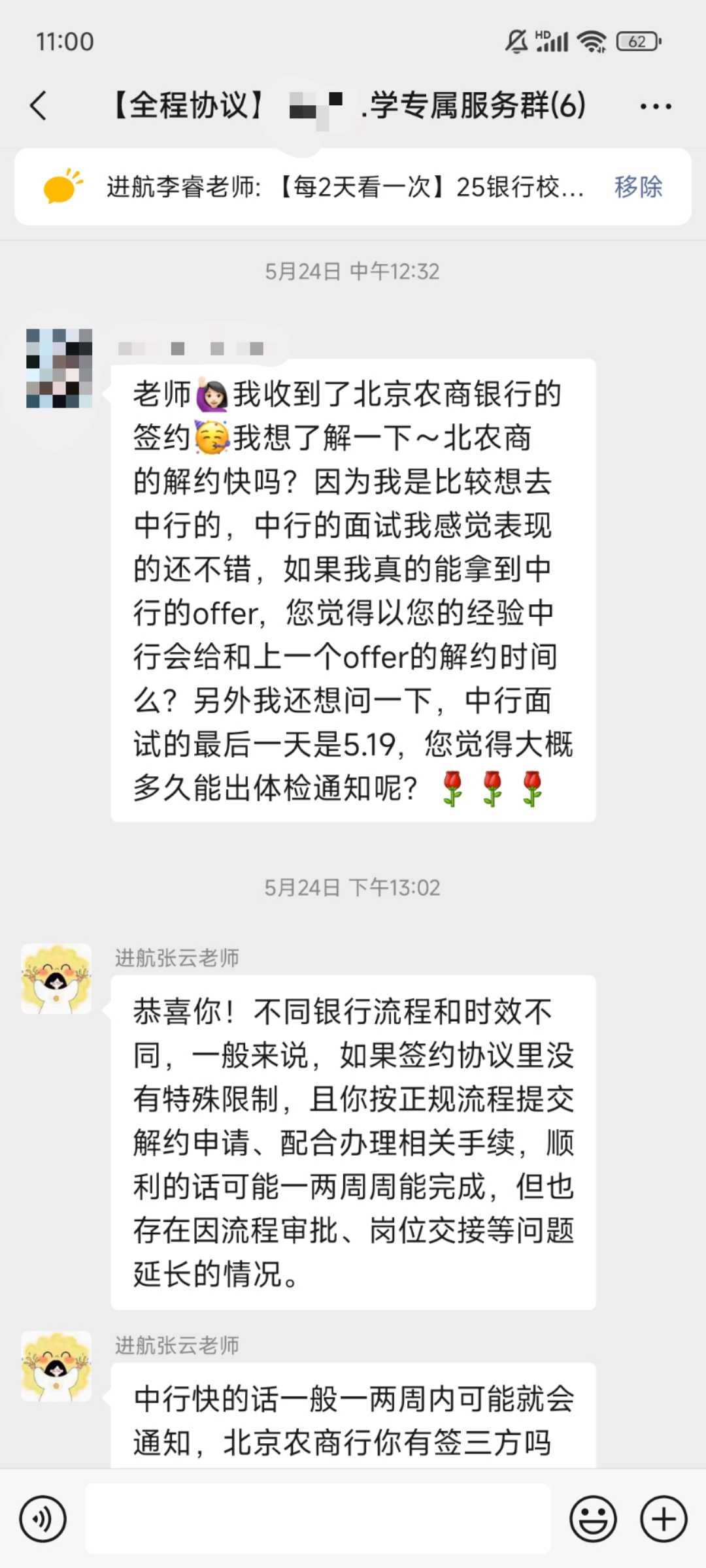Open the plus attachment menu
Image resolution: width=706 pixels, height=1568 pixels.
(x=663, y=1519)
